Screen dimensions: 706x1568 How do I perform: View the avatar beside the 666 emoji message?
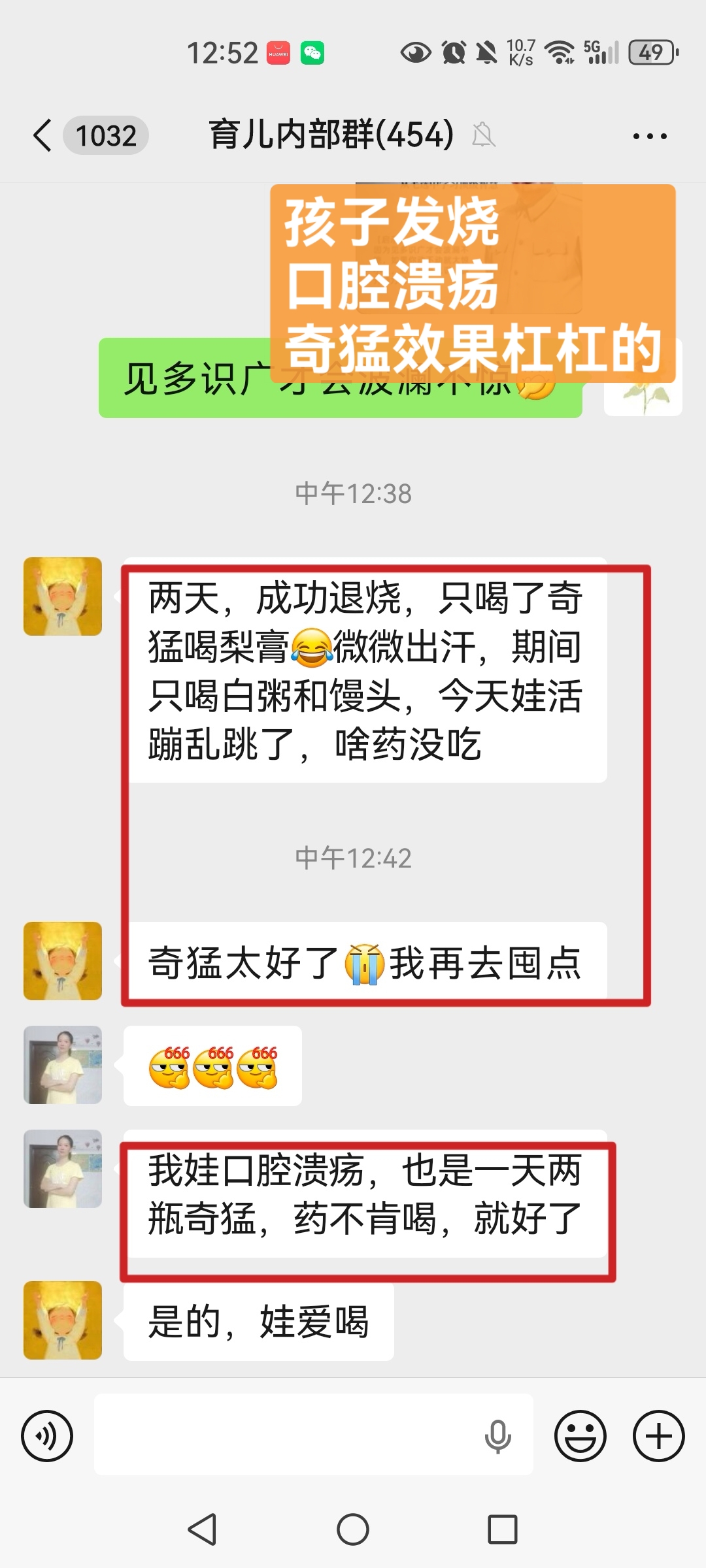click(63, 1065)
